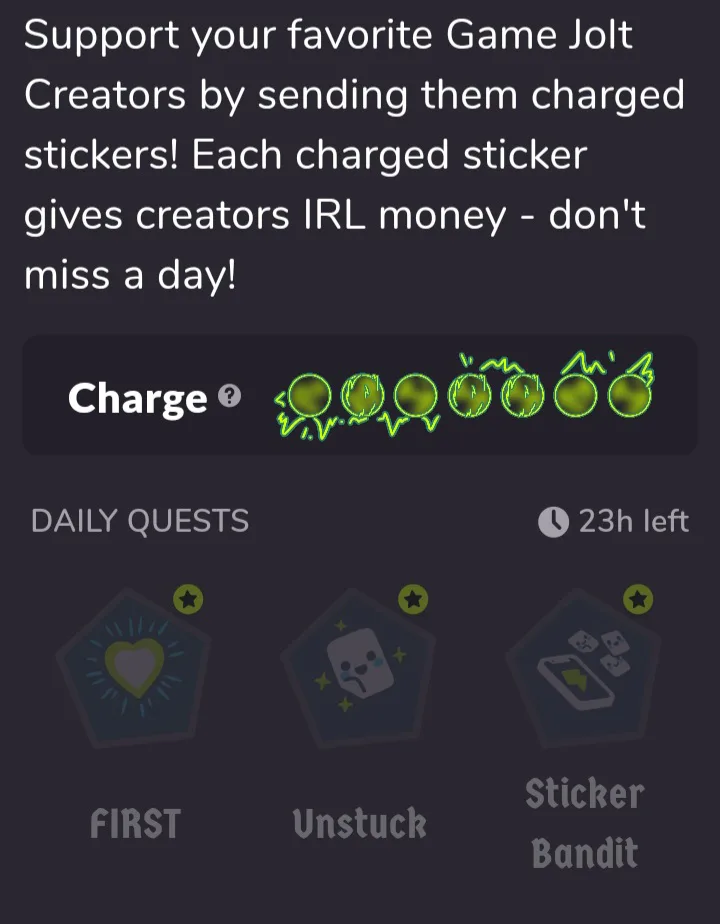Open the FIRST daily quest

pyautogui.click(x=135, y=669)
